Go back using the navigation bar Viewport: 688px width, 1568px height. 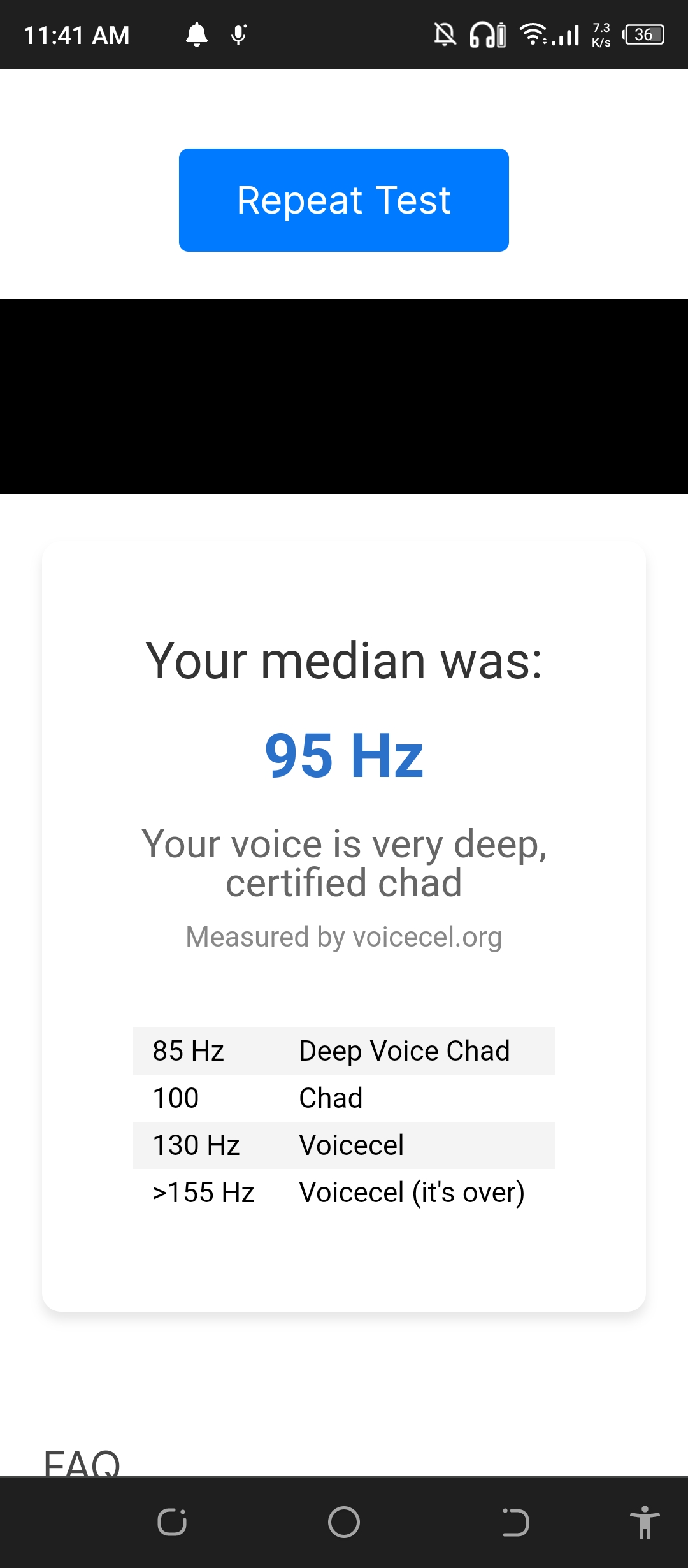click(x=515, y=1523)
